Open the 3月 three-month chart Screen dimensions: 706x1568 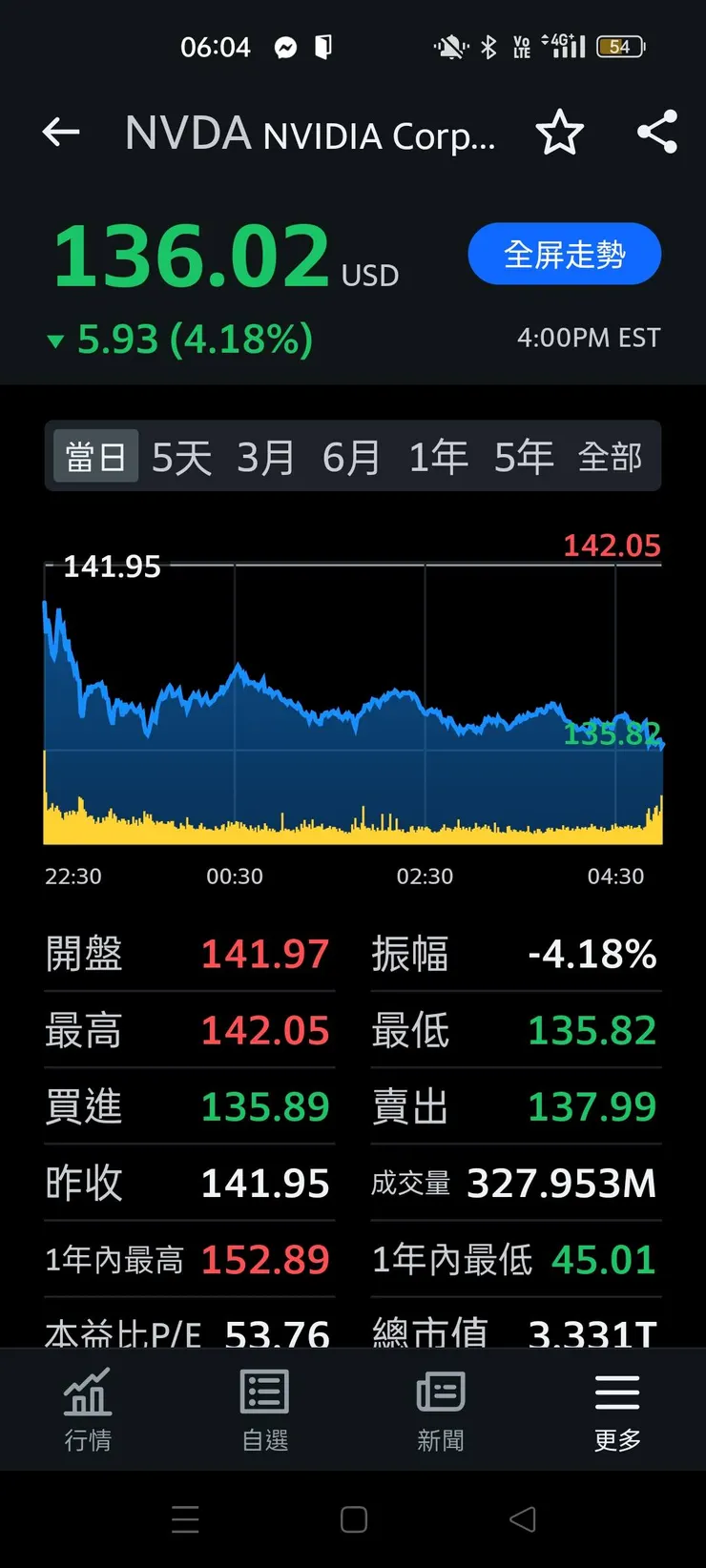click(x=265, y=456)
